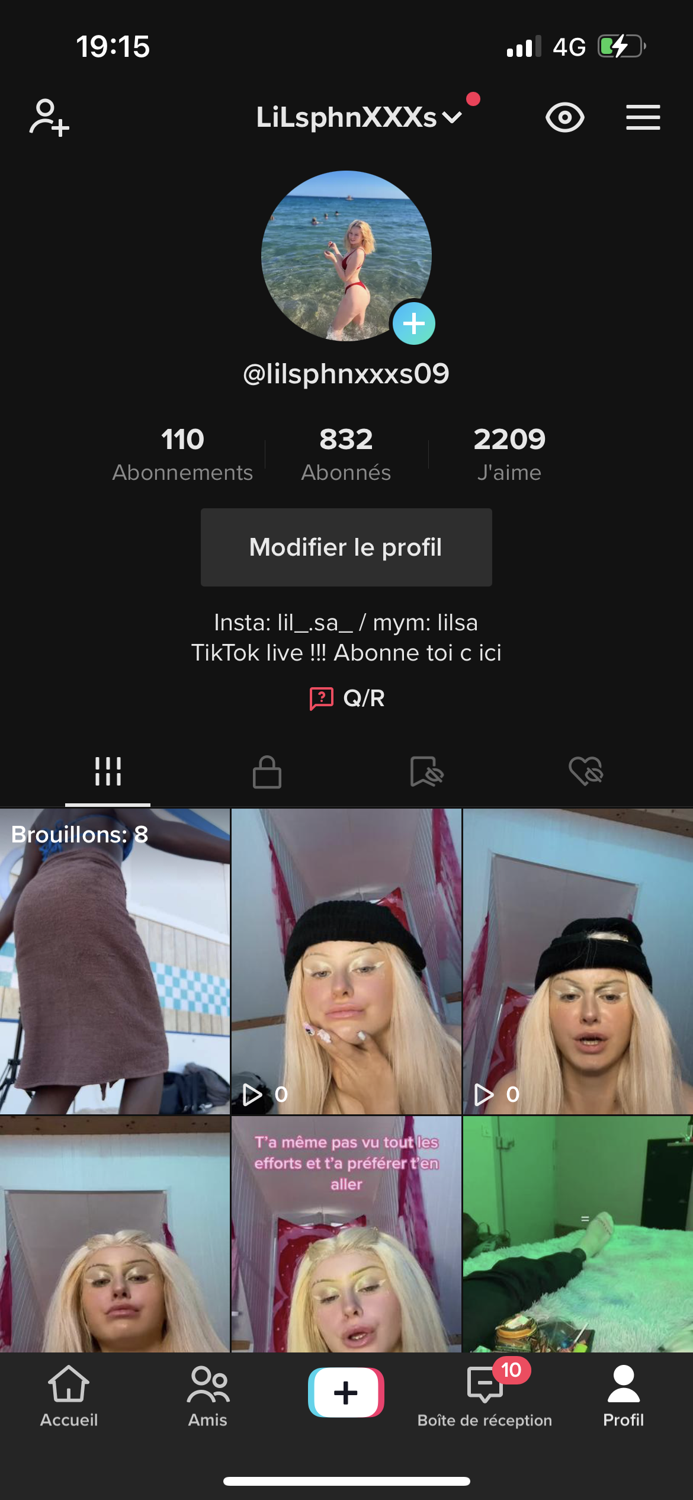The height and width of the screenshot is (1500, 693).
Task: Tap the plus badge on profile photo
Action: pyautogui.click(x=414, y=323)
